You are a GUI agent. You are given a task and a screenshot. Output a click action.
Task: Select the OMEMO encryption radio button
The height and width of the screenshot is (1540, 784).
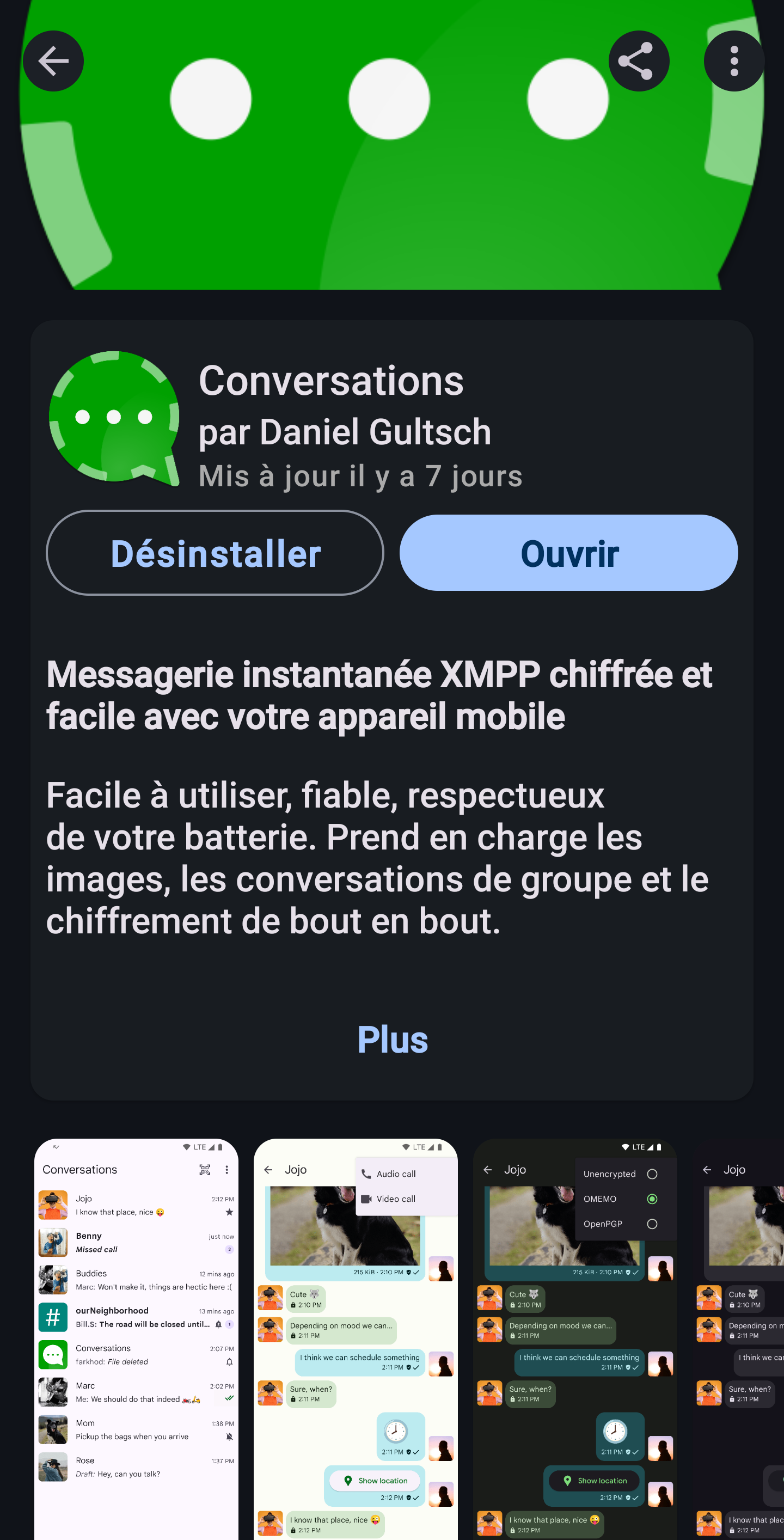click(652, 1199)
